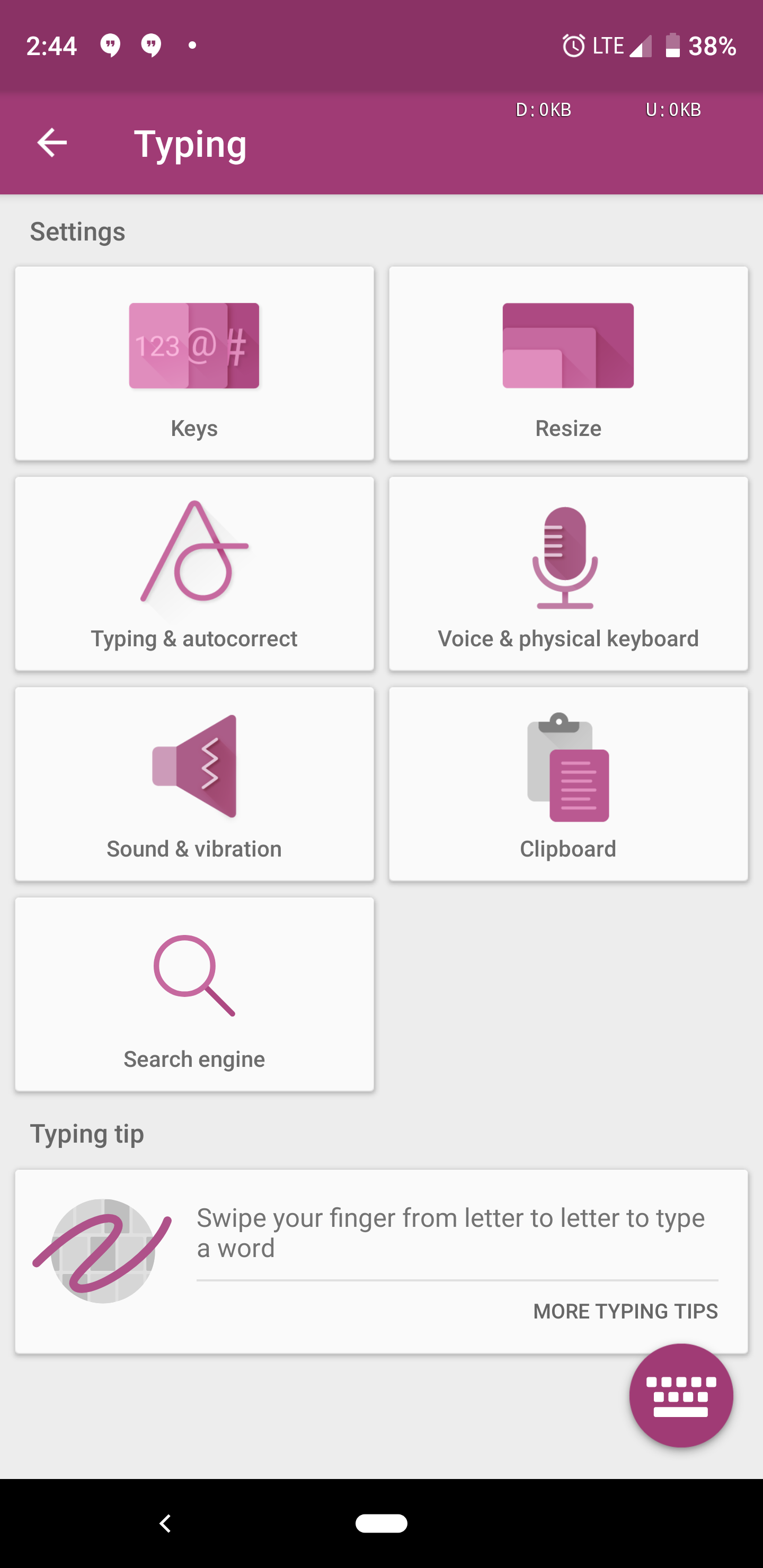Open the Keys settings card
This screenshot has width=763, height=1568.
click(x=194, y=362)
